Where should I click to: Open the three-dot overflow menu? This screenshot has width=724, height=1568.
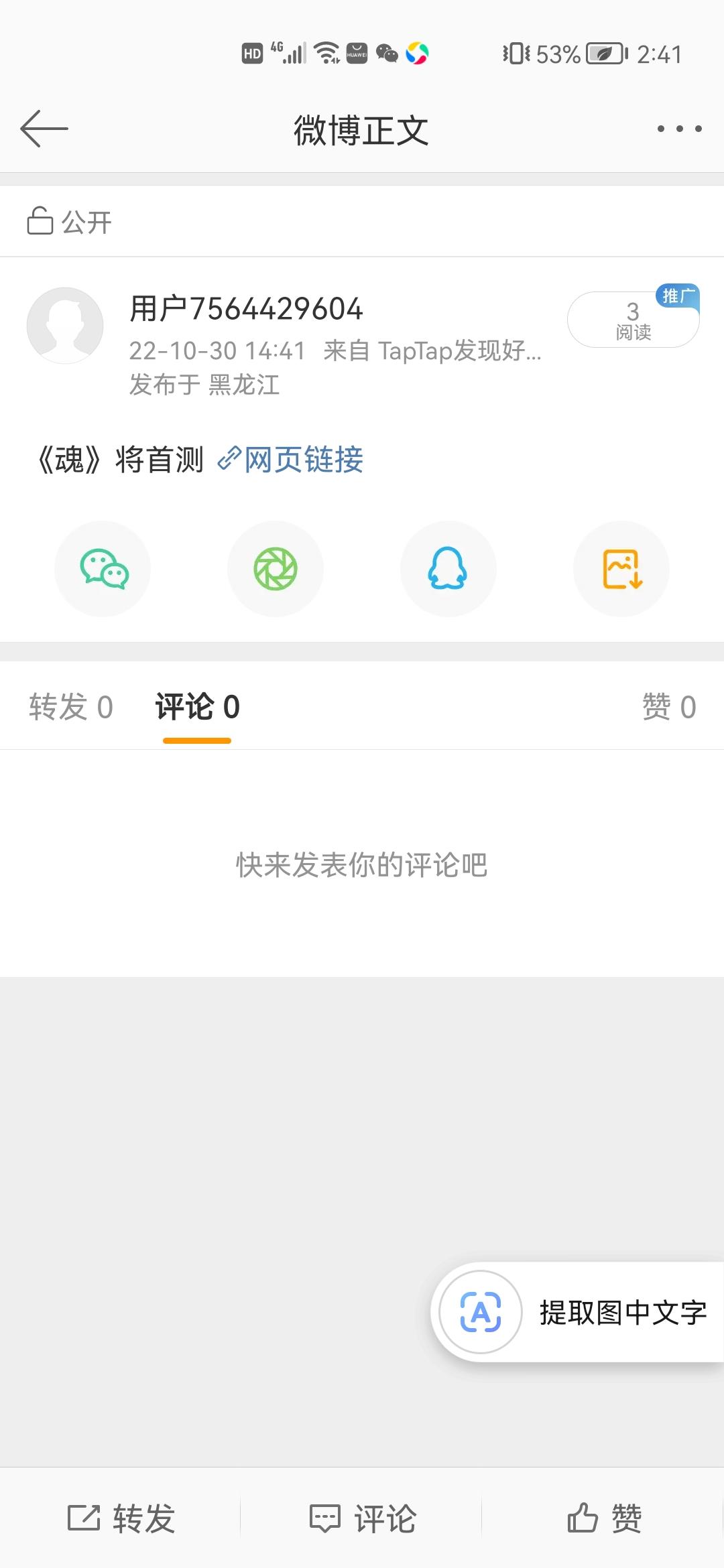point(679,129)
